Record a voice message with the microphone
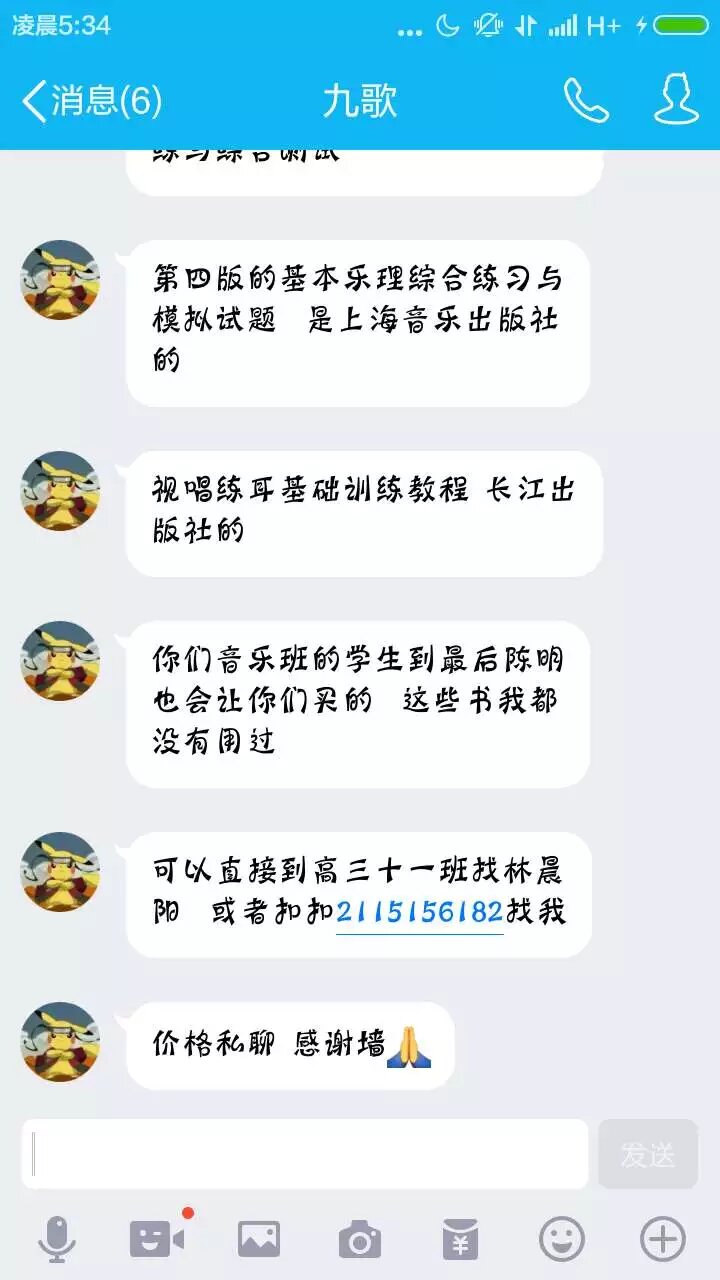This screenshot has height=1280, width=720. [57, 1240]
